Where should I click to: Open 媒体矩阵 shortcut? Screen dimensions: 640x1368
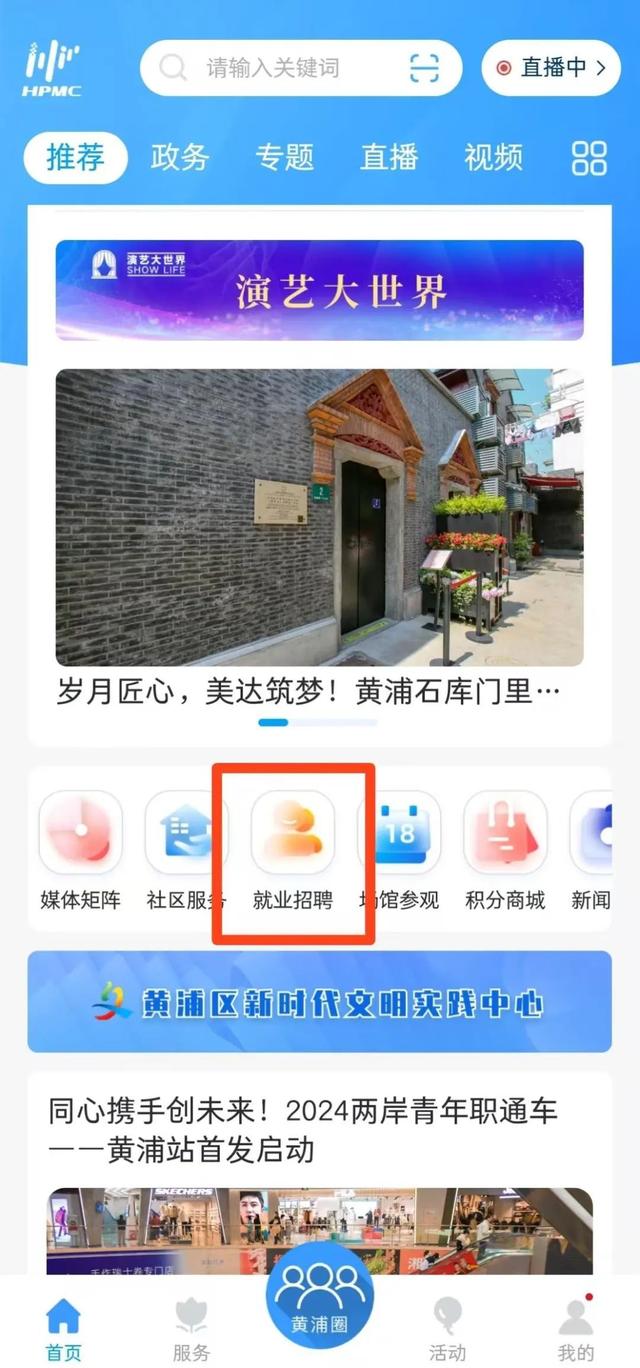pyautogui.click(x=80, y=851)
